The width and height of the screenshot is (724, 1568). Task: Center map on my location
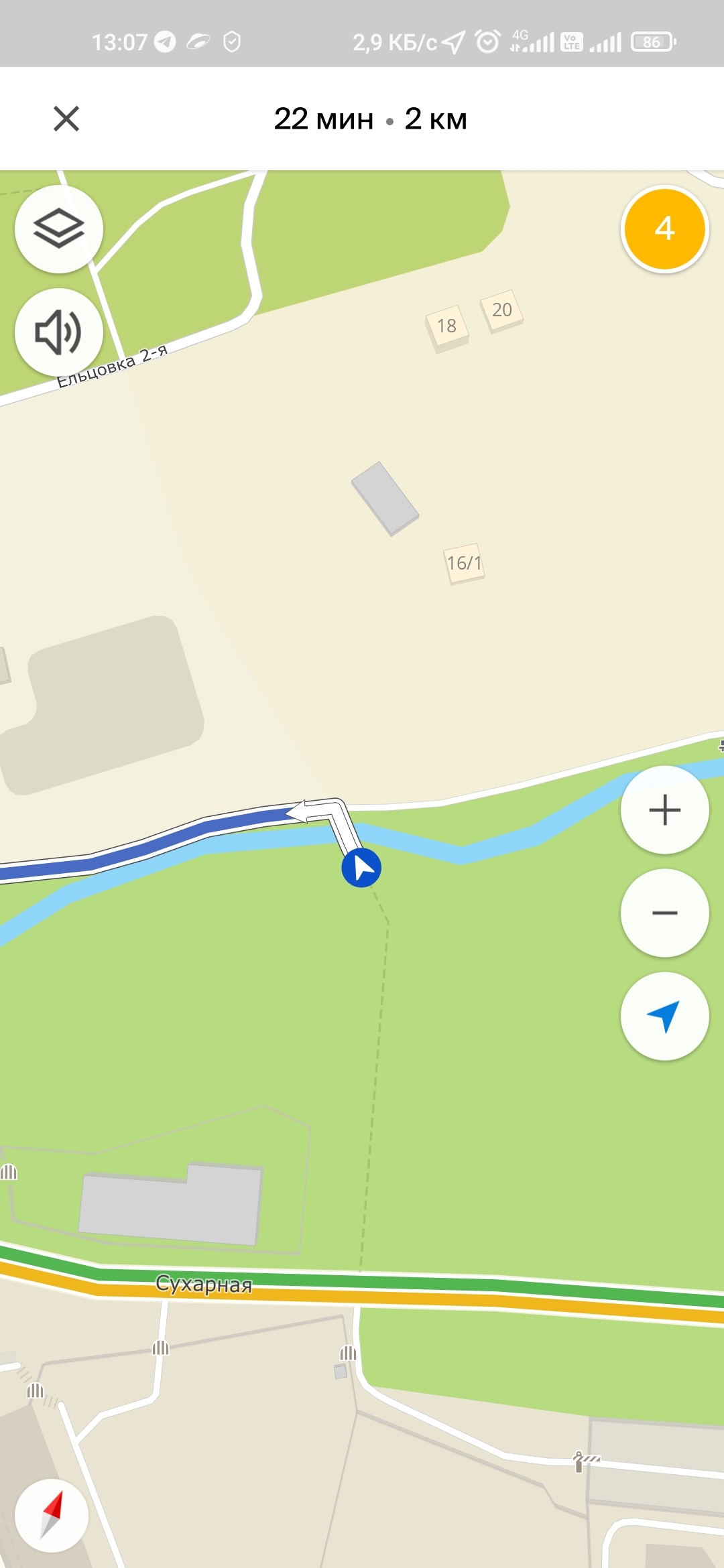pyautogui.click(x=664, y=1016)
